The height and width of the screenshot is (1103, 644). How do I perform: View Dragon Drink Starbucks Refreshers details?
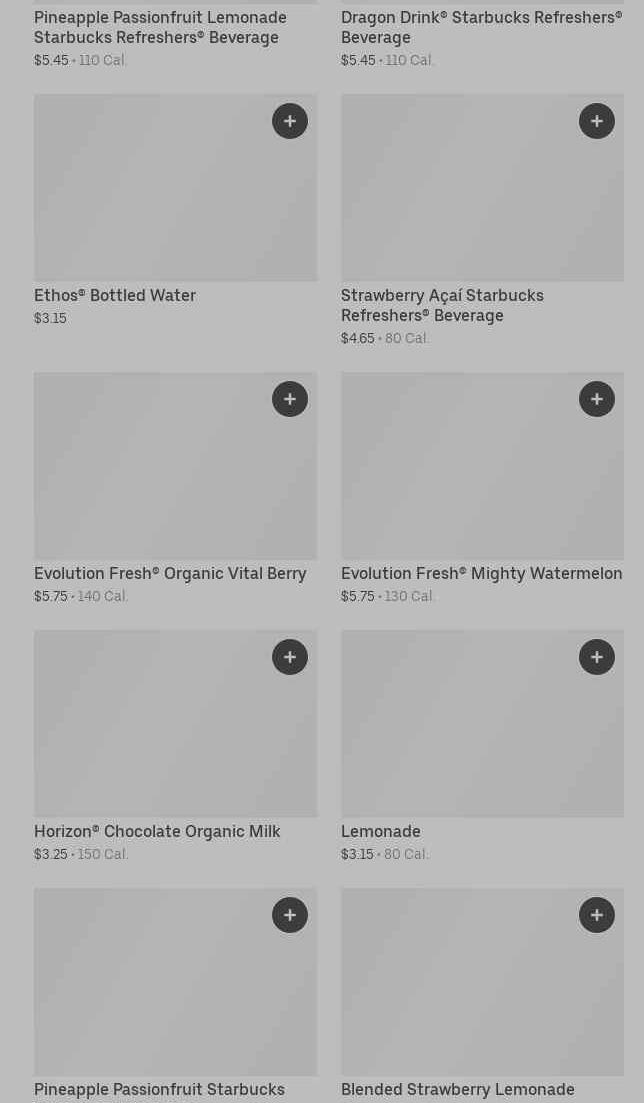point(480,27)
